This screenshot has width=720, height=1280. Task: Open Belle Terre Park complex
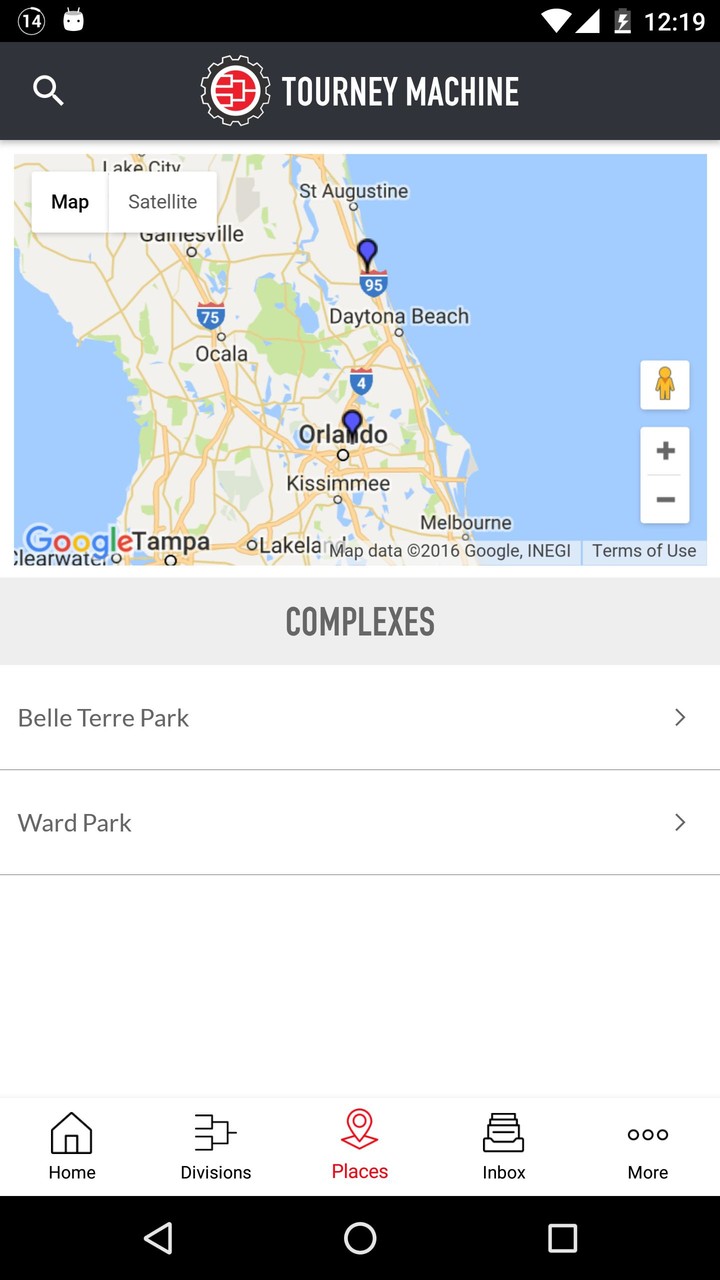[360, 718]
